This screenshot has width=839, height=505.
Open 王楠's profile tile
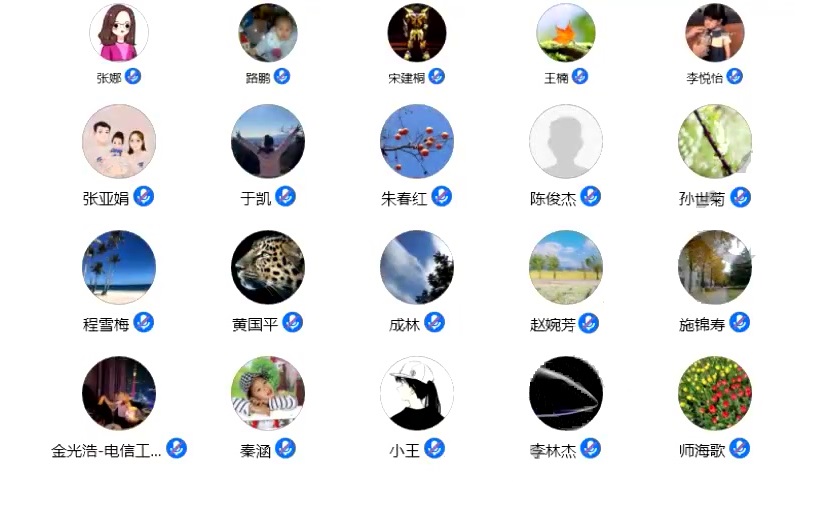[x=566, y=33]
